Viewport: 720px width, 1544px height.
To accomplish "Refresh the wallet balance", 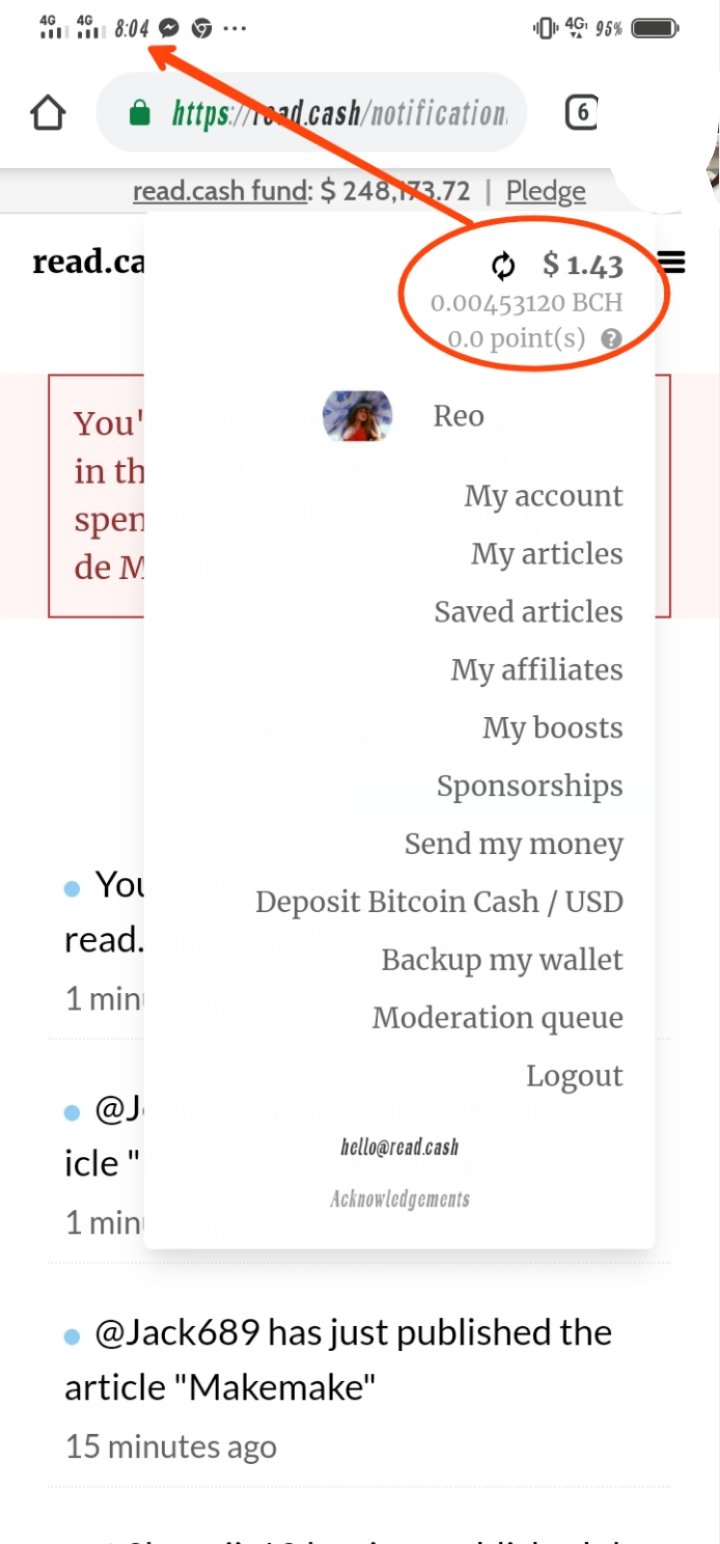I will [503, 265].
